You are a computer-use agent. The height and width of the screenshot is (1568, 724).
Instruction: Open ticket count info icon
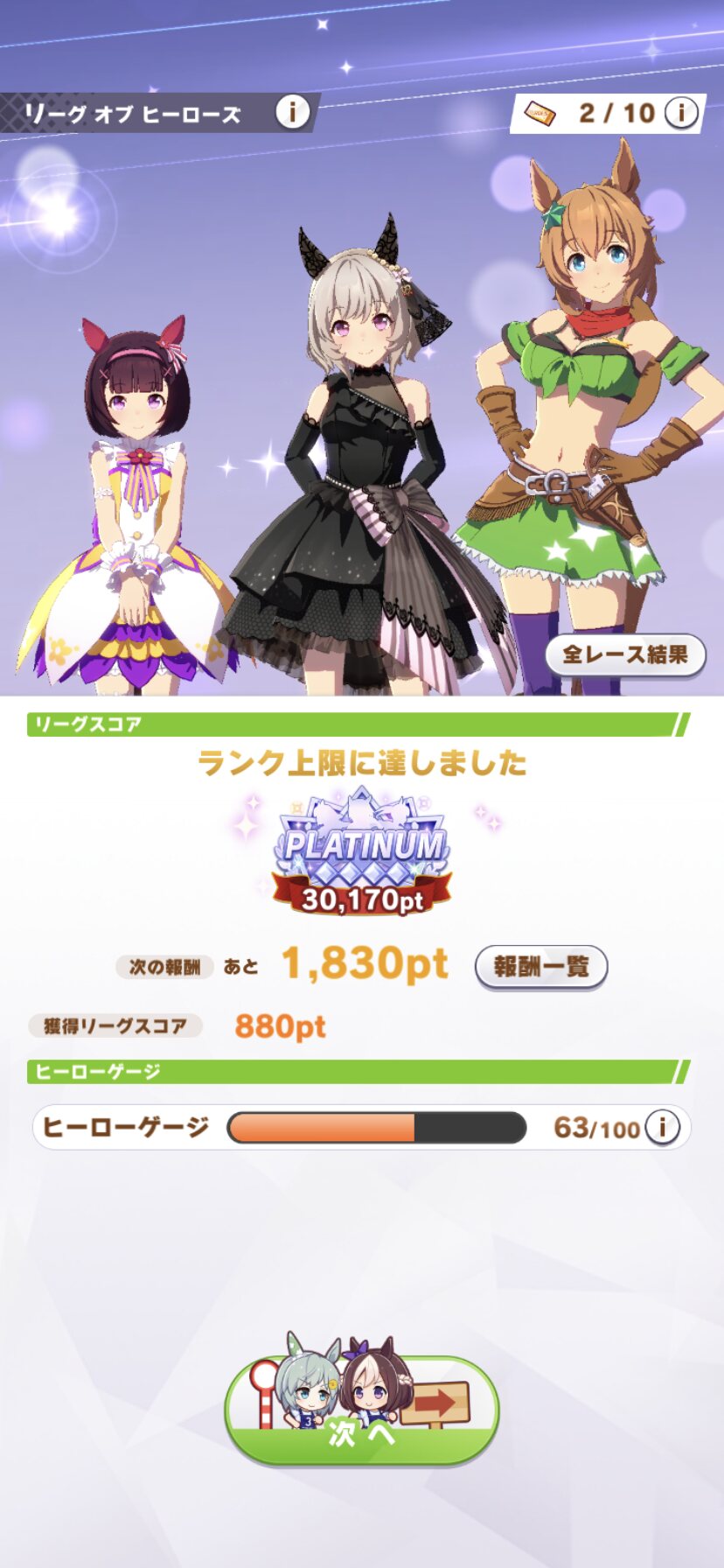click(681, 113)
